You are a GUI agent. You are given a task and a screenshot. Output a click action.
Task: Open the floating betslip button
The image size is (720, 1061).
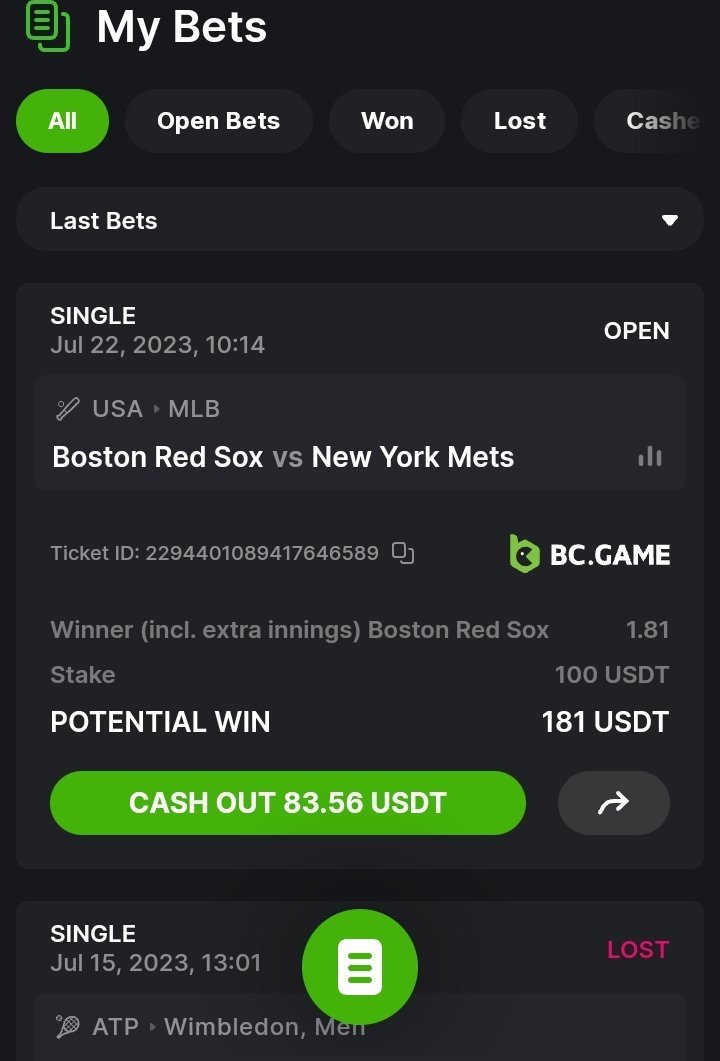(360, 967)
